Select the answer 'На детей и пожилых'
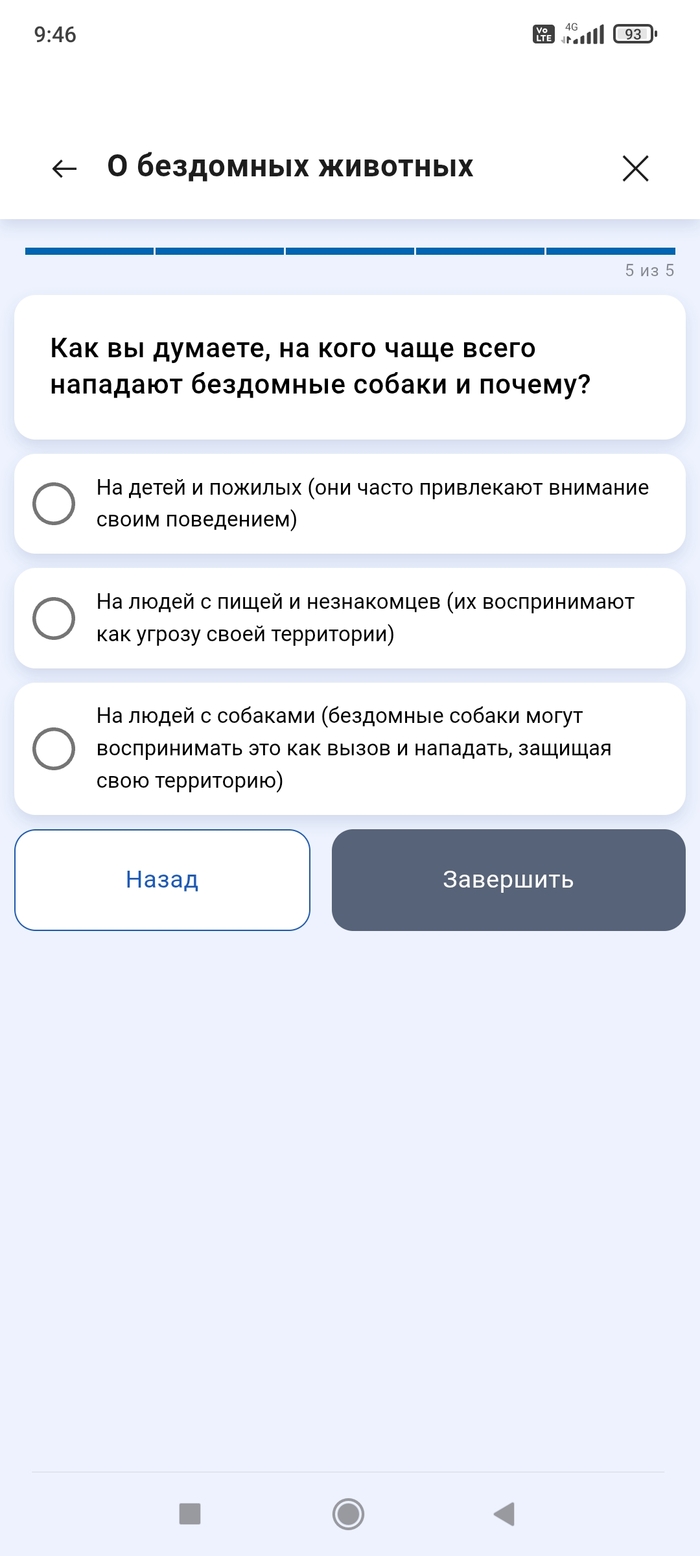 pos(54,504)
